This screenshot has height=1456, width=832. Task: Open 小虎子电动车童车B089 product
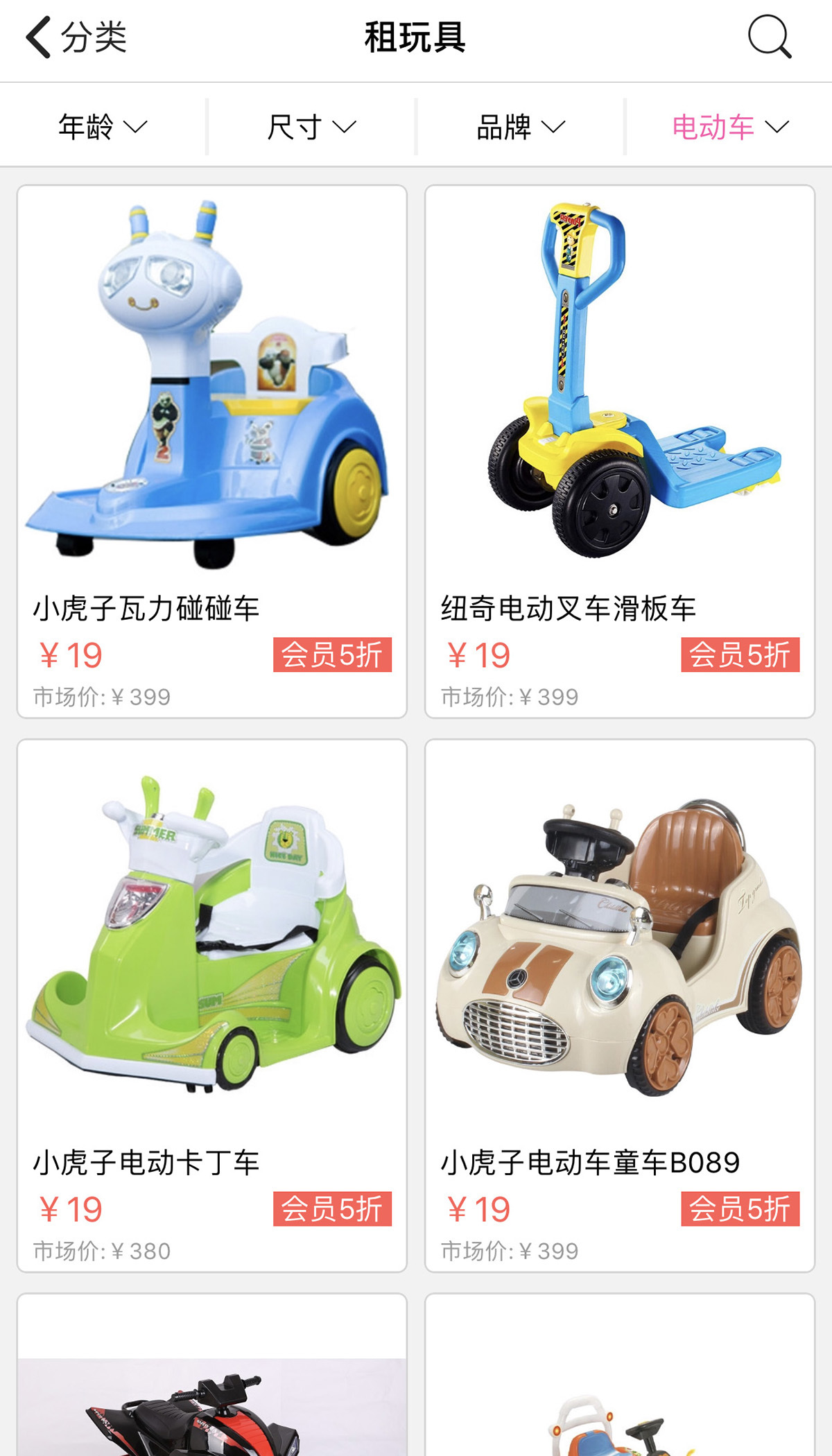coord(619,1005)
